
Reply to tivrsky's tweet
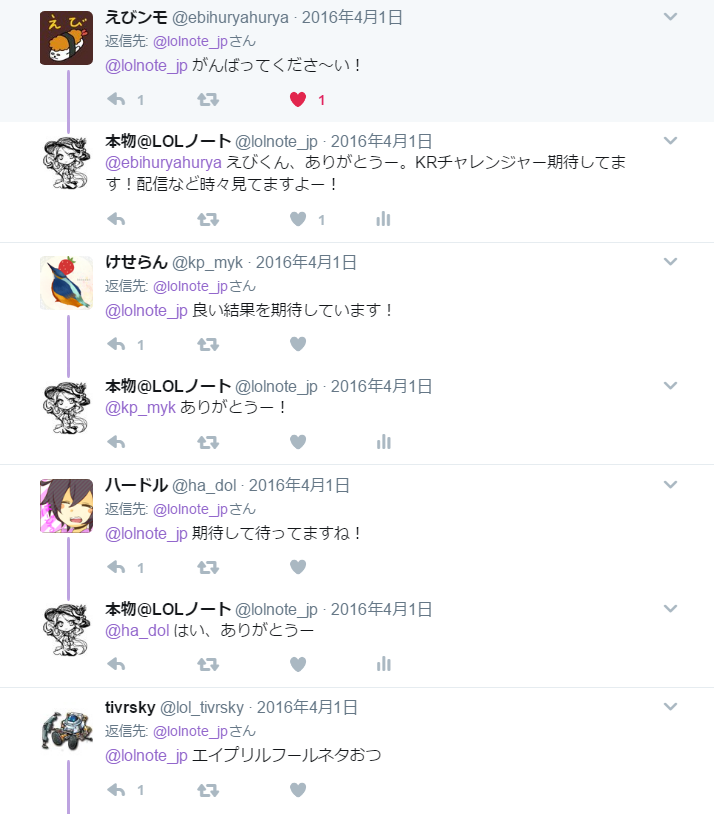coord(116,790)
